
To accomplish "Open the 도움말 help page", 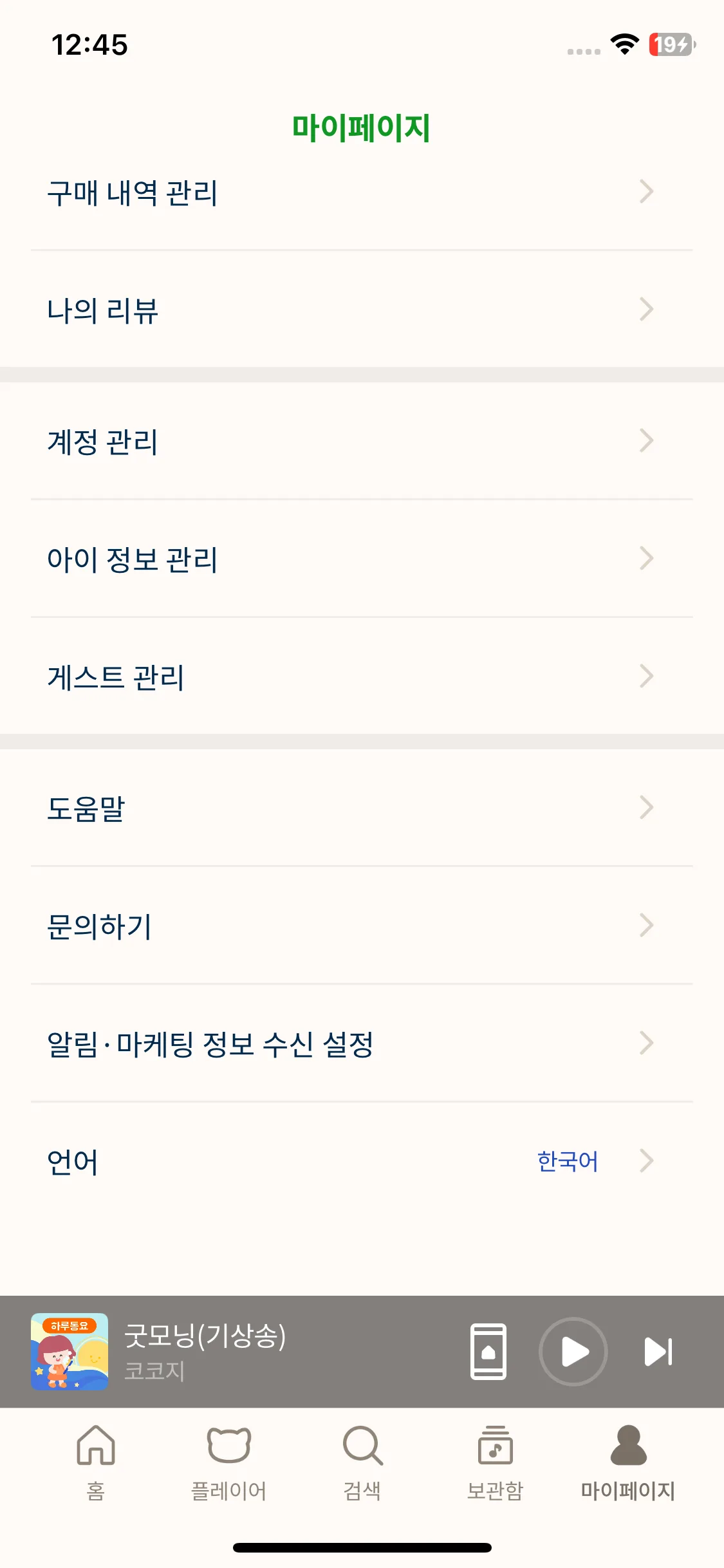I will 646,807.
